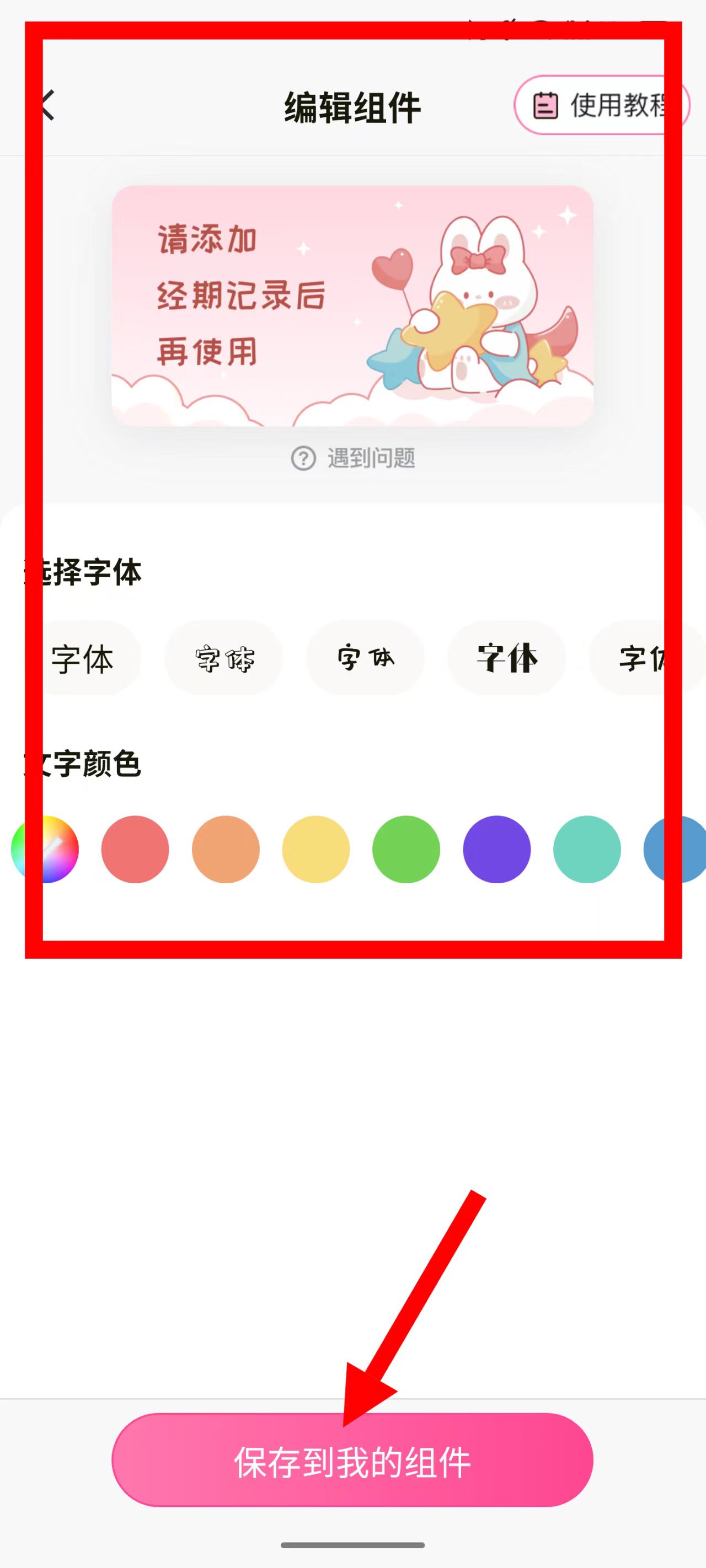Image resolution: width=706 pixels, height=1568 pixels.
Task: Choose the bold heavy 字体 font chip
Action: tap(507, 659)
